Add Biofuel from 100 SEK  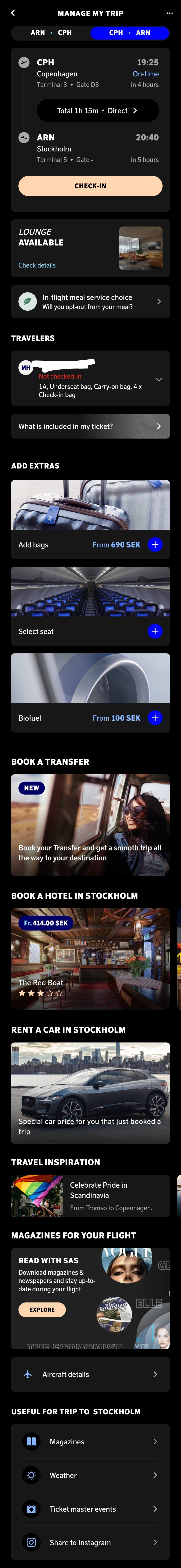coord(155,718)
